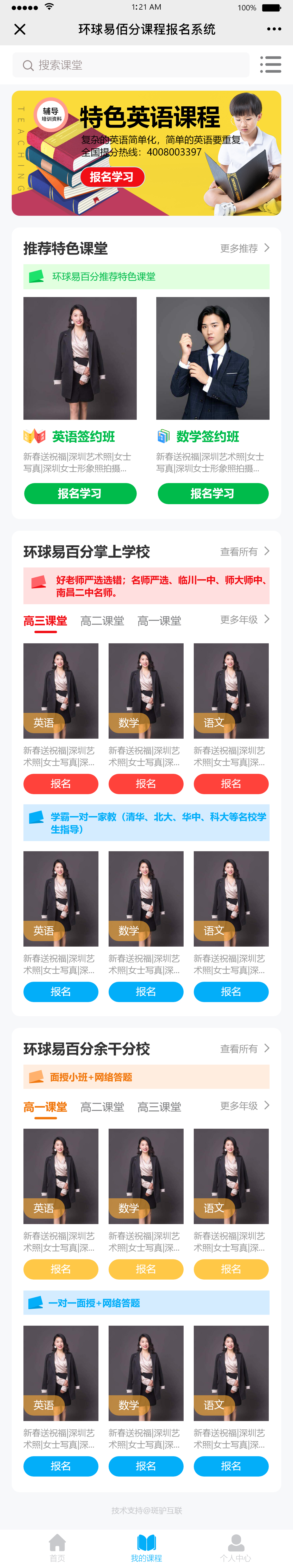Tap 报名学习 on the English course banner
Viewport: 293px width, 1568px height.
(x=112, y=177)
